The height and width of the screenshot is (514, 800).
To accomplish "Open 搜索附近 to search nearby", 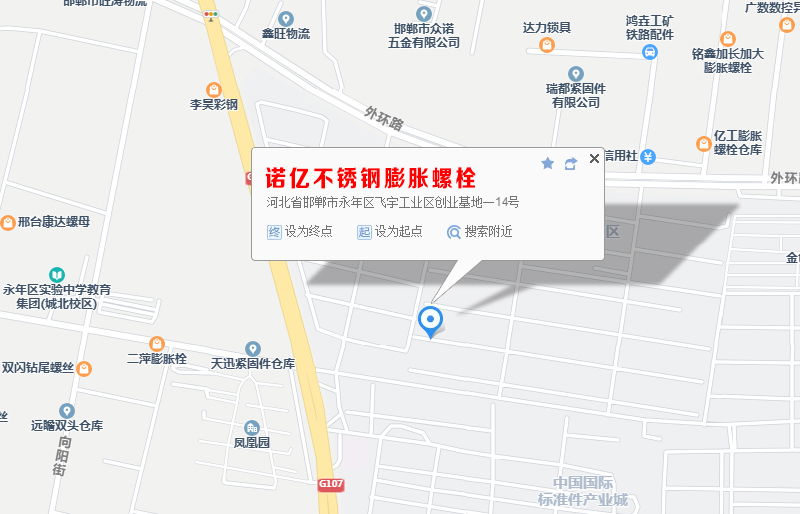I will [479, 231].
